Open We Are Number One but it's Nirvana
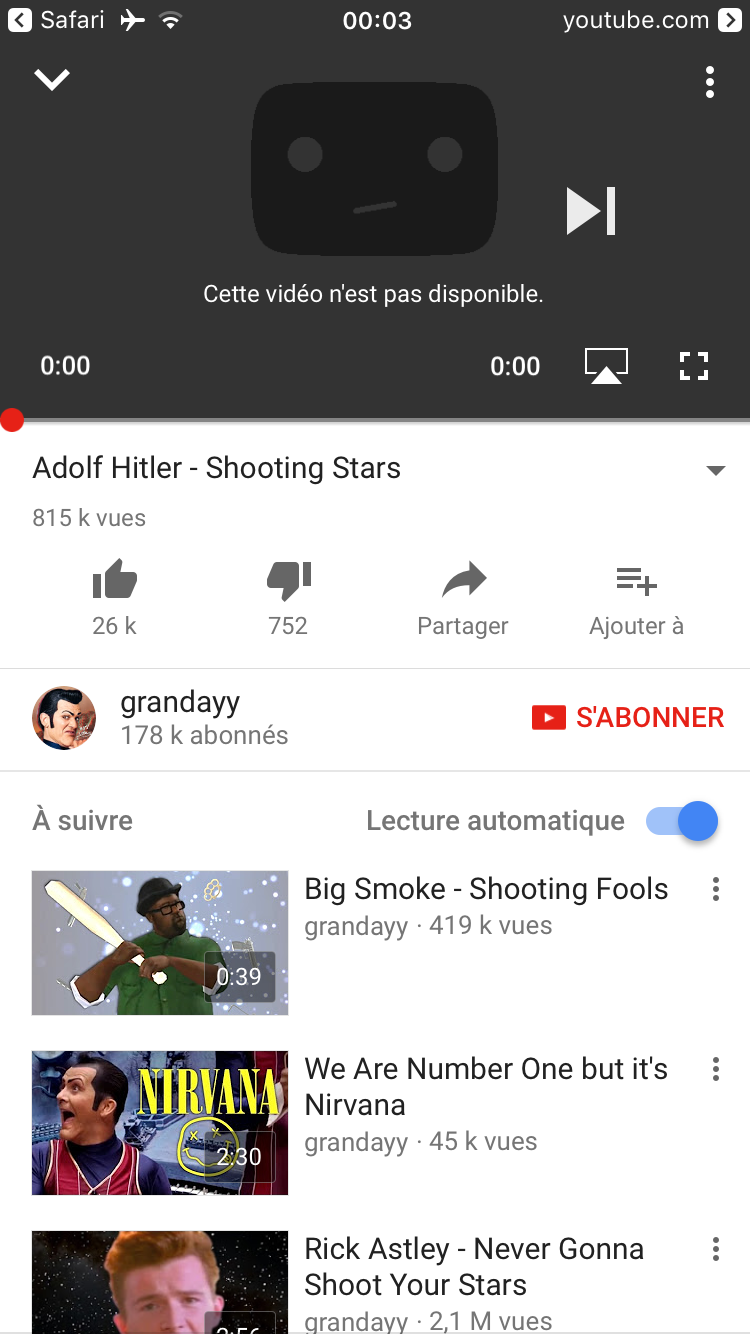The image size is (750, 1334). [x=485, y=1087]
